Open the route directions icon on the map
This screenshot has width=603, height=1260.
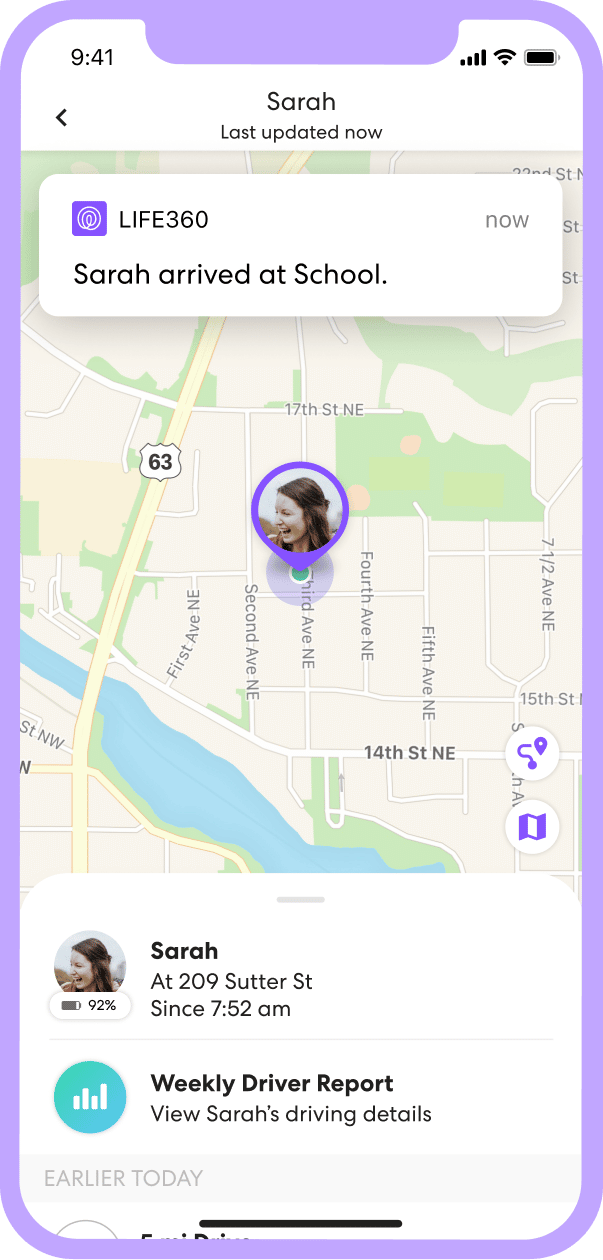tap(532, 753)
